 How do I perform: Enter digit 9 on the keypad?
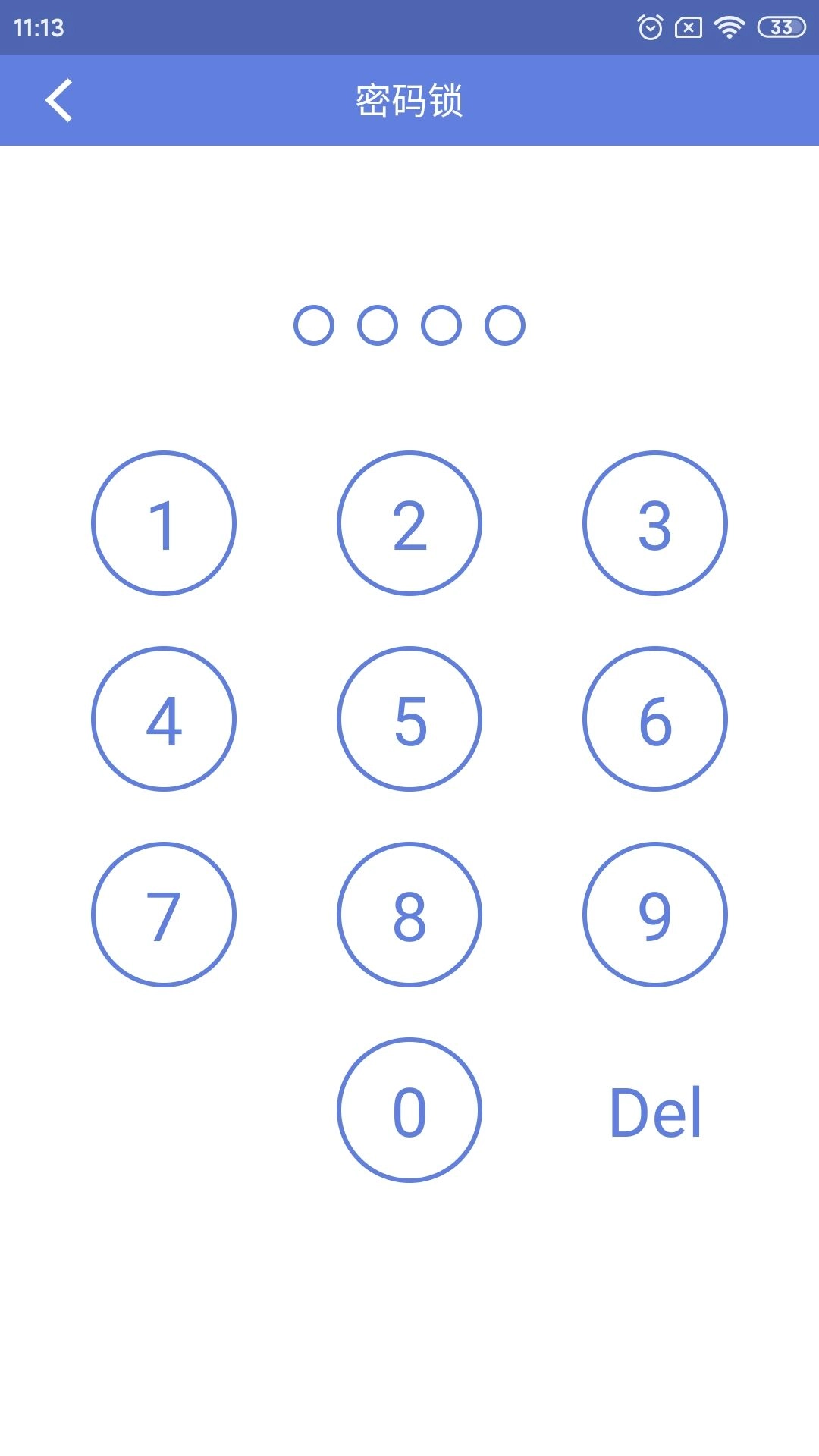[655, 915]
